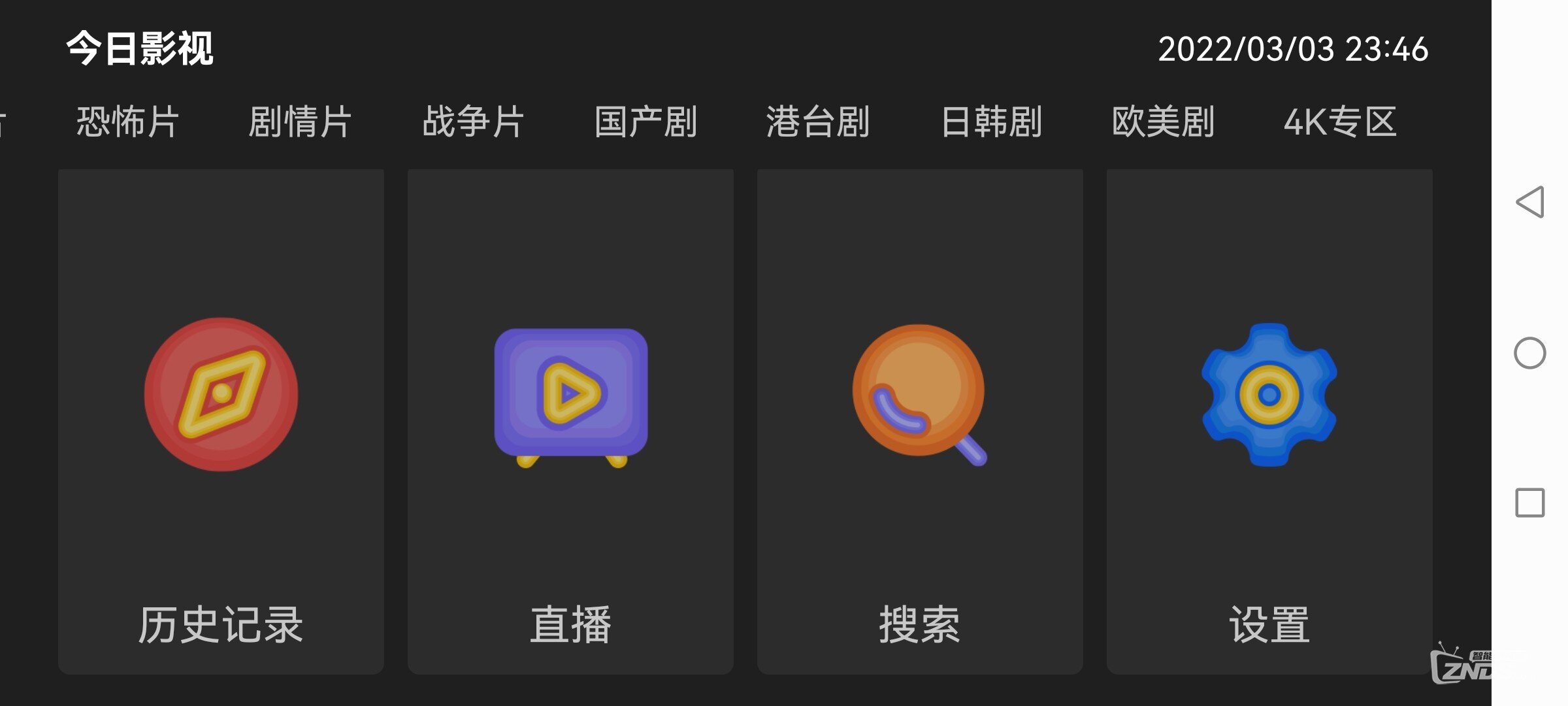
Task: Go to the system home screen
Action: point(1530,353)
